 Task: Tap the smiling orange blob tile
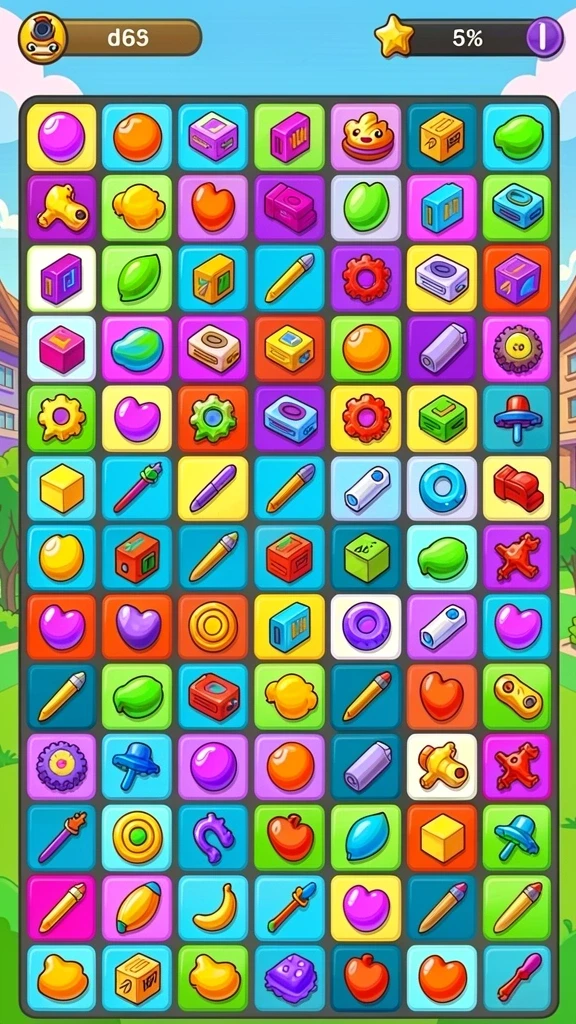pyautogui.click(x=366, y=136)
